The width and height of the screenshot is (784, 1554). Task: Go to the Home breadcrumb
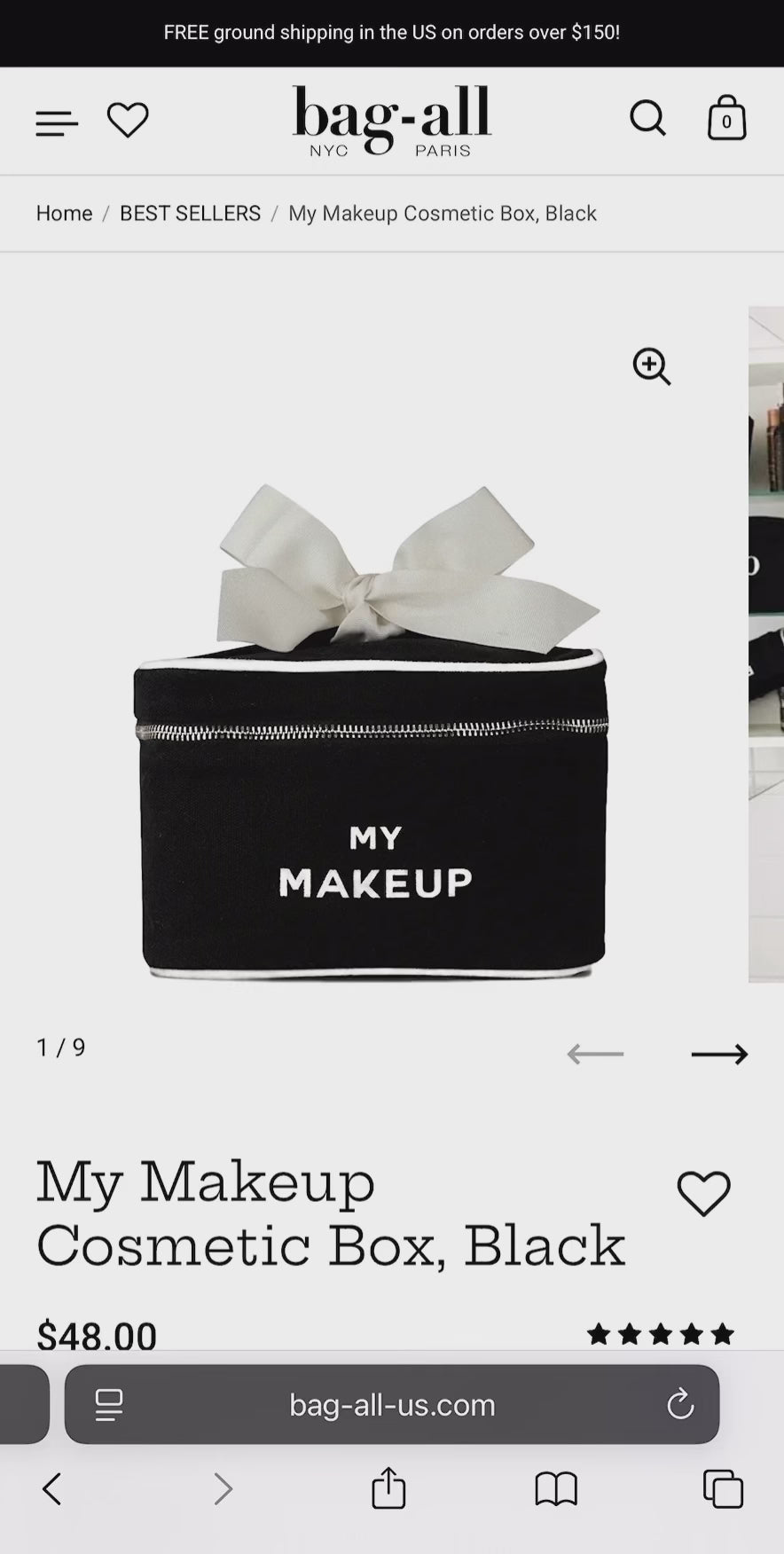point(64,213)
